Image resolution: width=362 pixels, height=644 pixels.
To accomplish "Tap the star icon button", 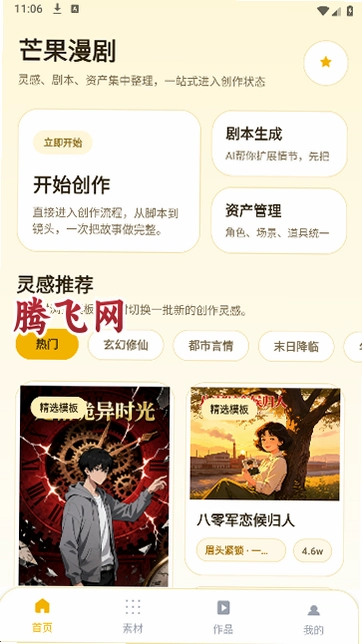I will tap(325, 62).
